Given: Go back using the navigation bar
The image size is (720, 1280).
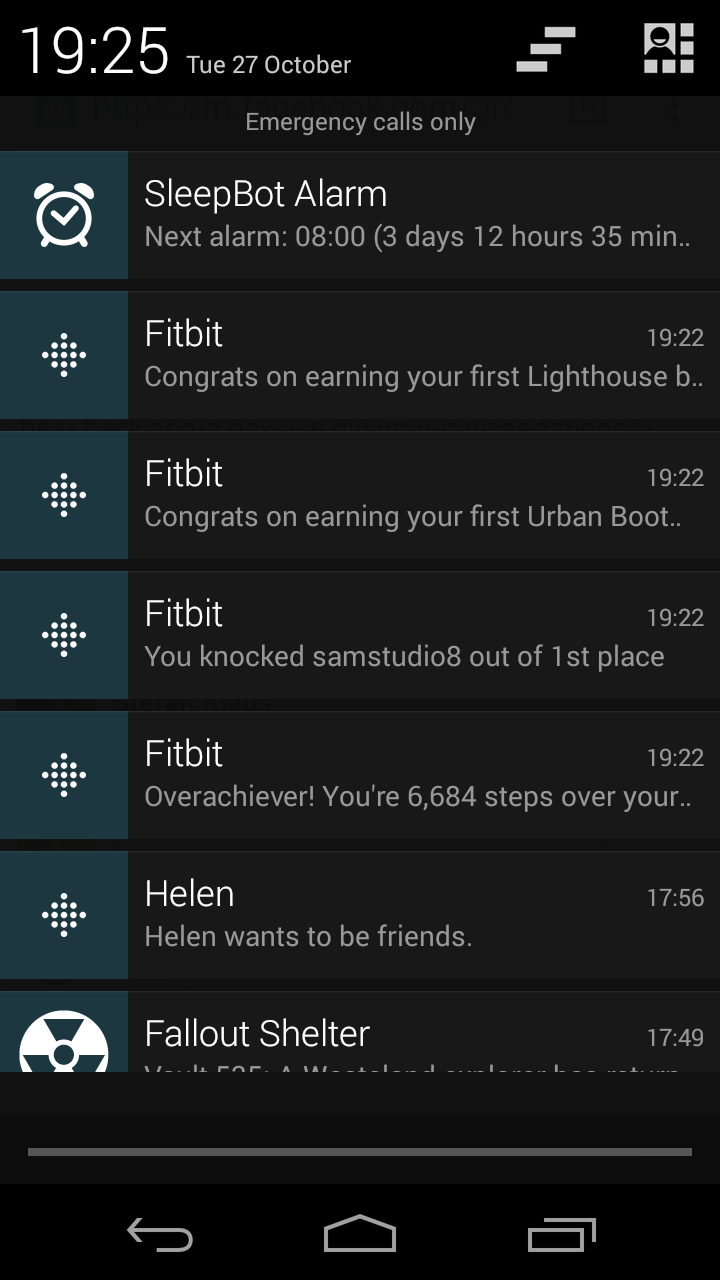Looking at the screenshot, I should [160, 1235].
